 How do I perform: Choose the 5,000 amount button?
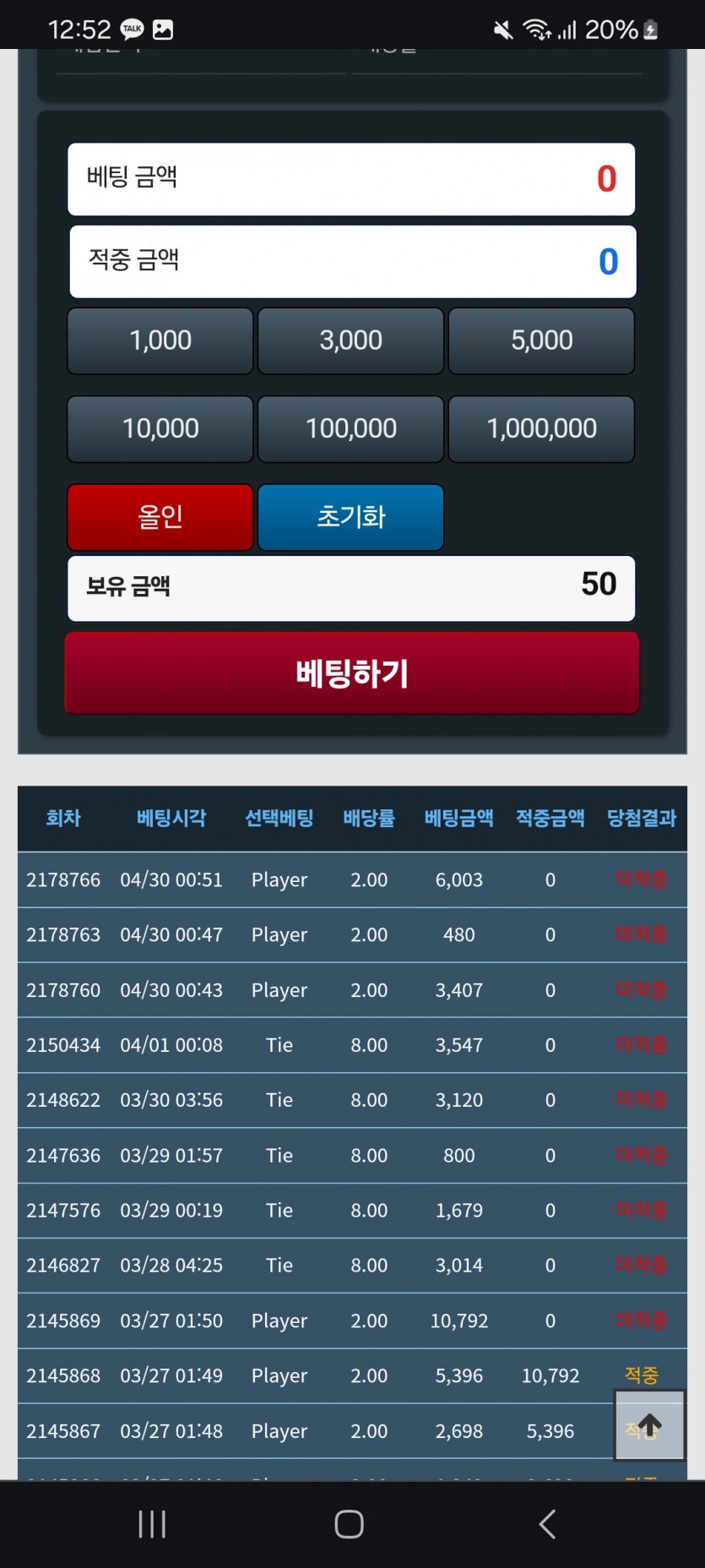click(541, 340)
